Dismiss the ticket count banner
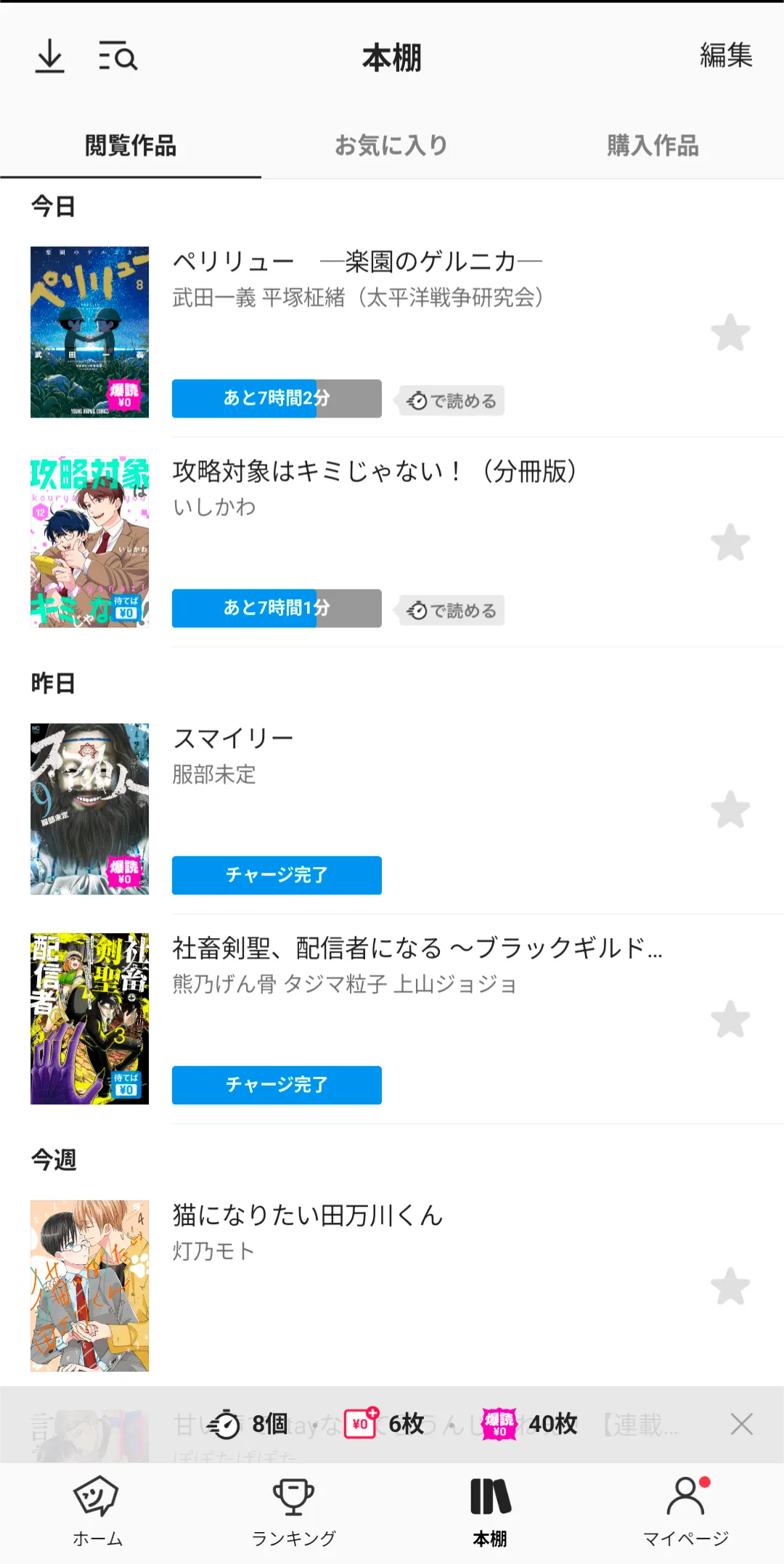 click(741, 1424)
